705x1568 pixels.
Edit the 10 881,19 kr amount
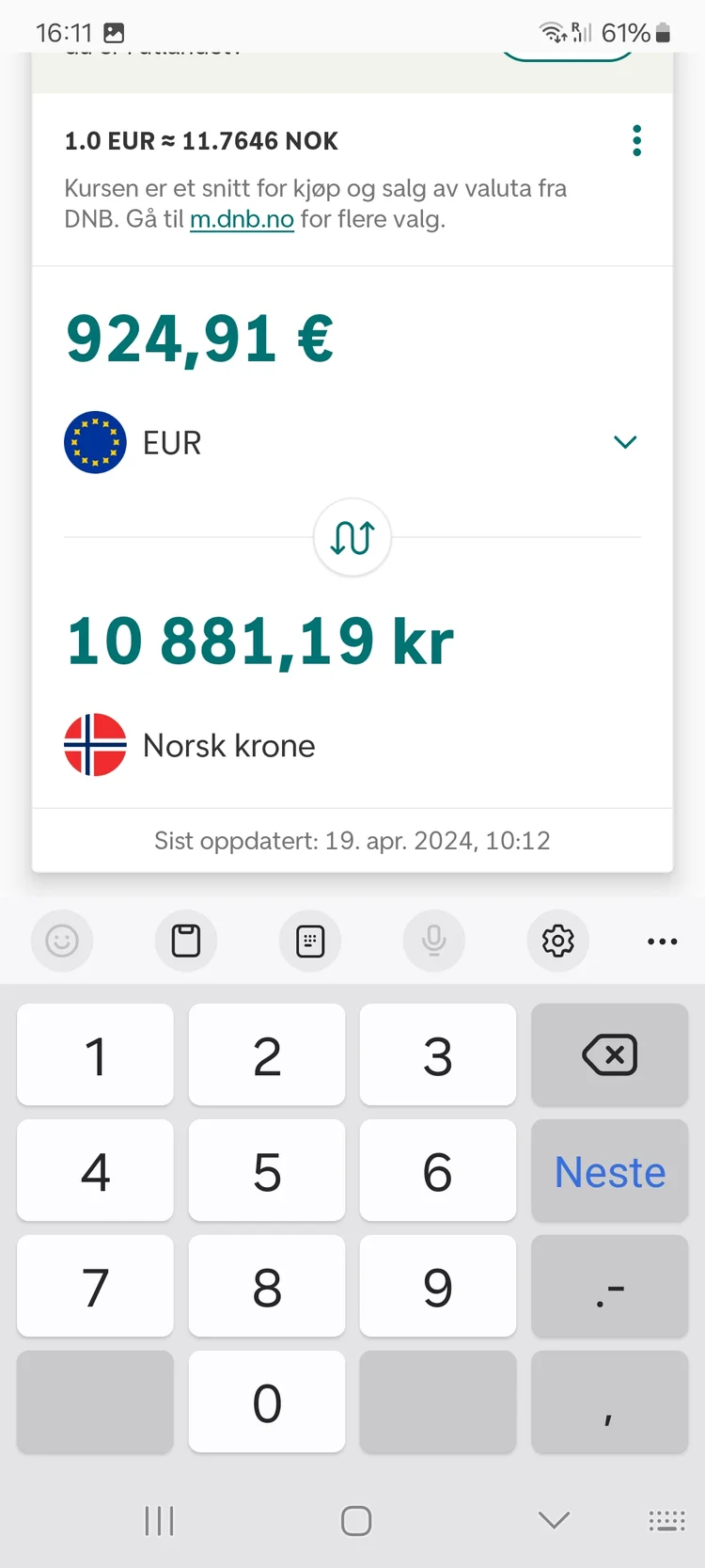point(260,641)
